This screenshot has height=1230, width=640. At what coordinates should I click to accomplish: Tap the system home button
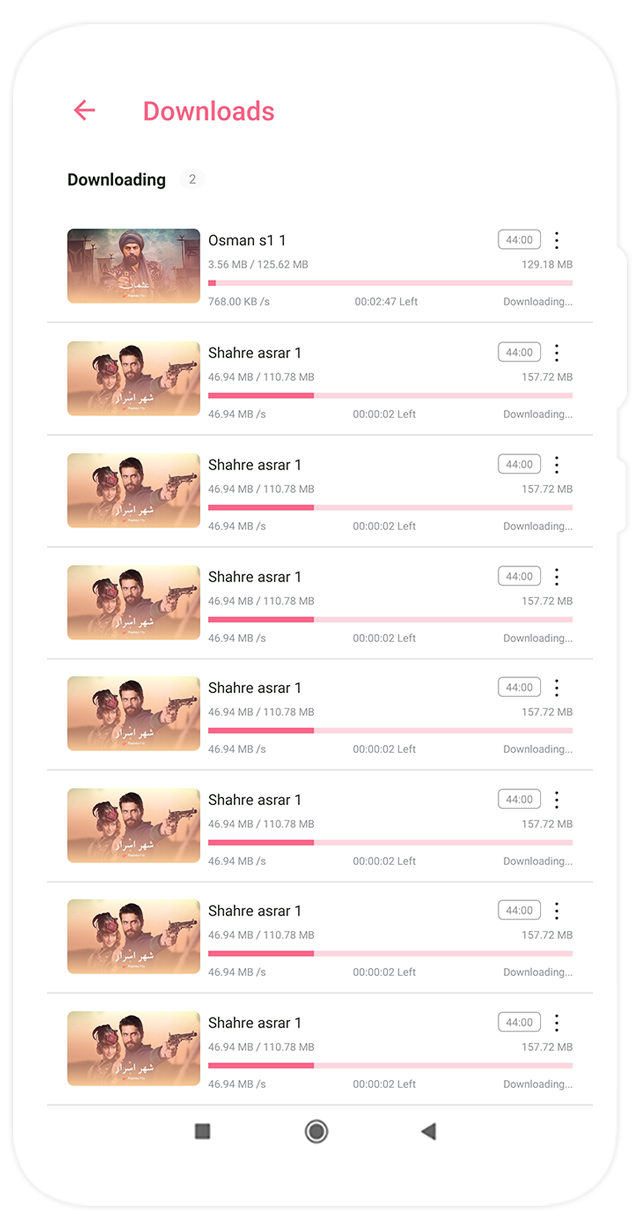(x=316, y=1131)
